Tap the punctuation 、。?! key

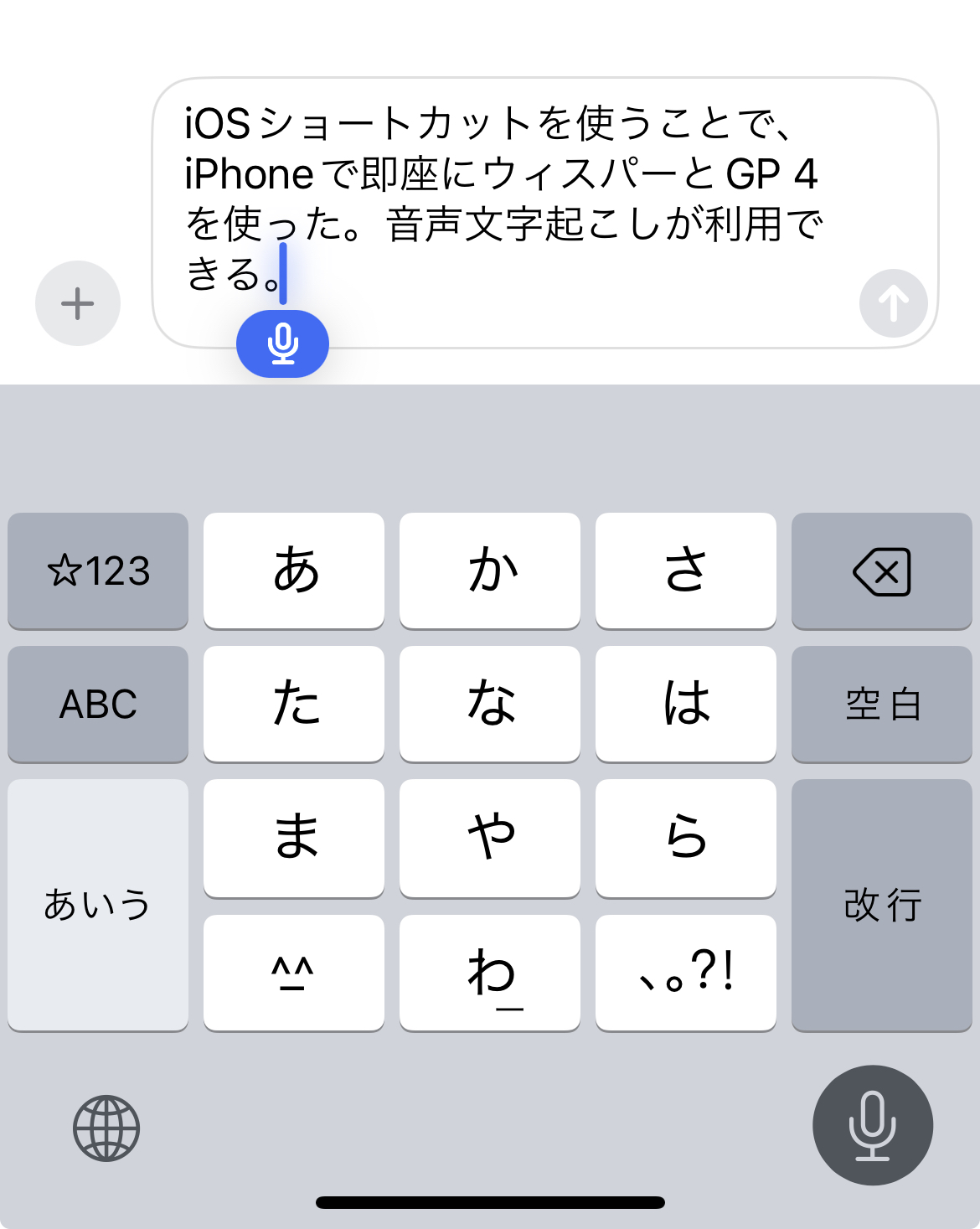point(686,973)
